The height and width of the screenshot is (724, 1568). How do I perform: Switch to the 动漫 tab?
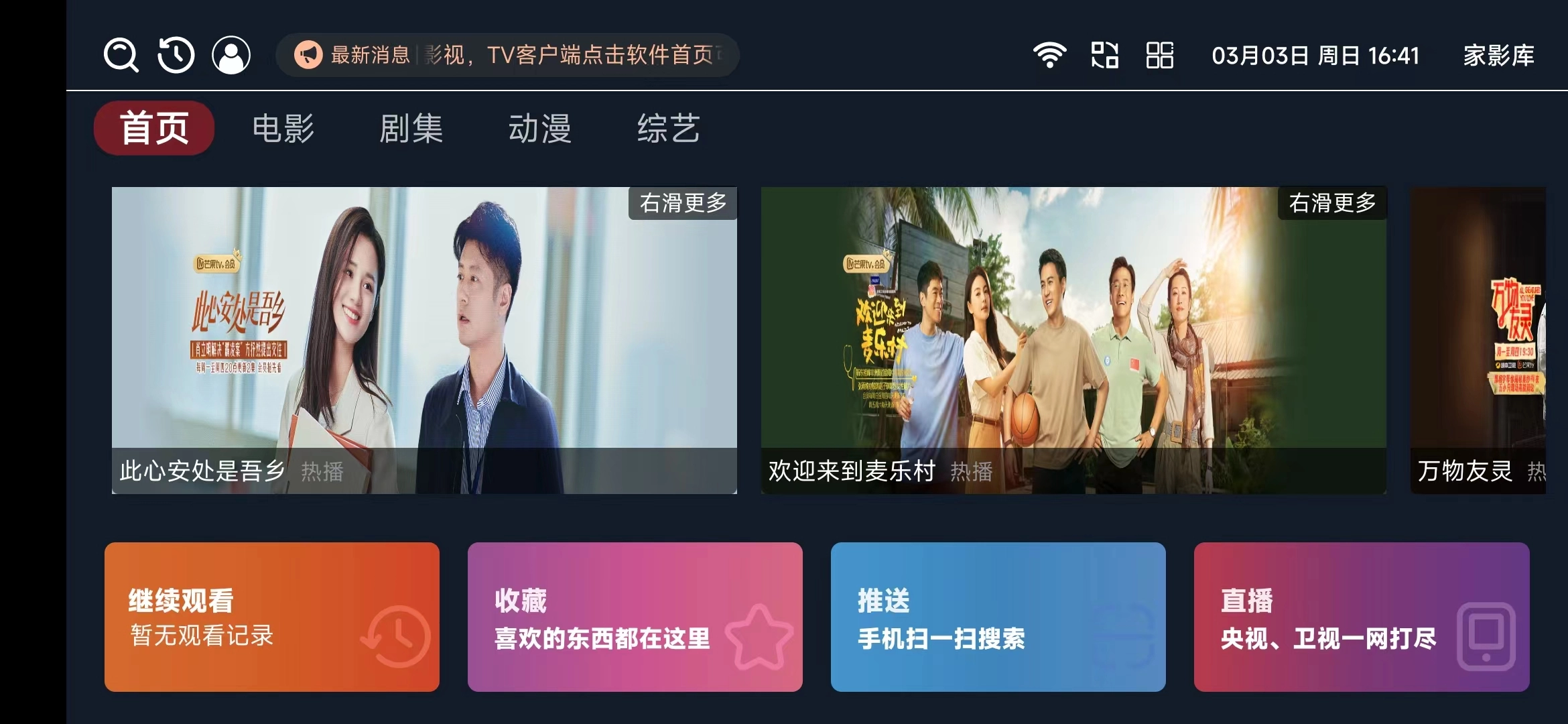[539, 128]
